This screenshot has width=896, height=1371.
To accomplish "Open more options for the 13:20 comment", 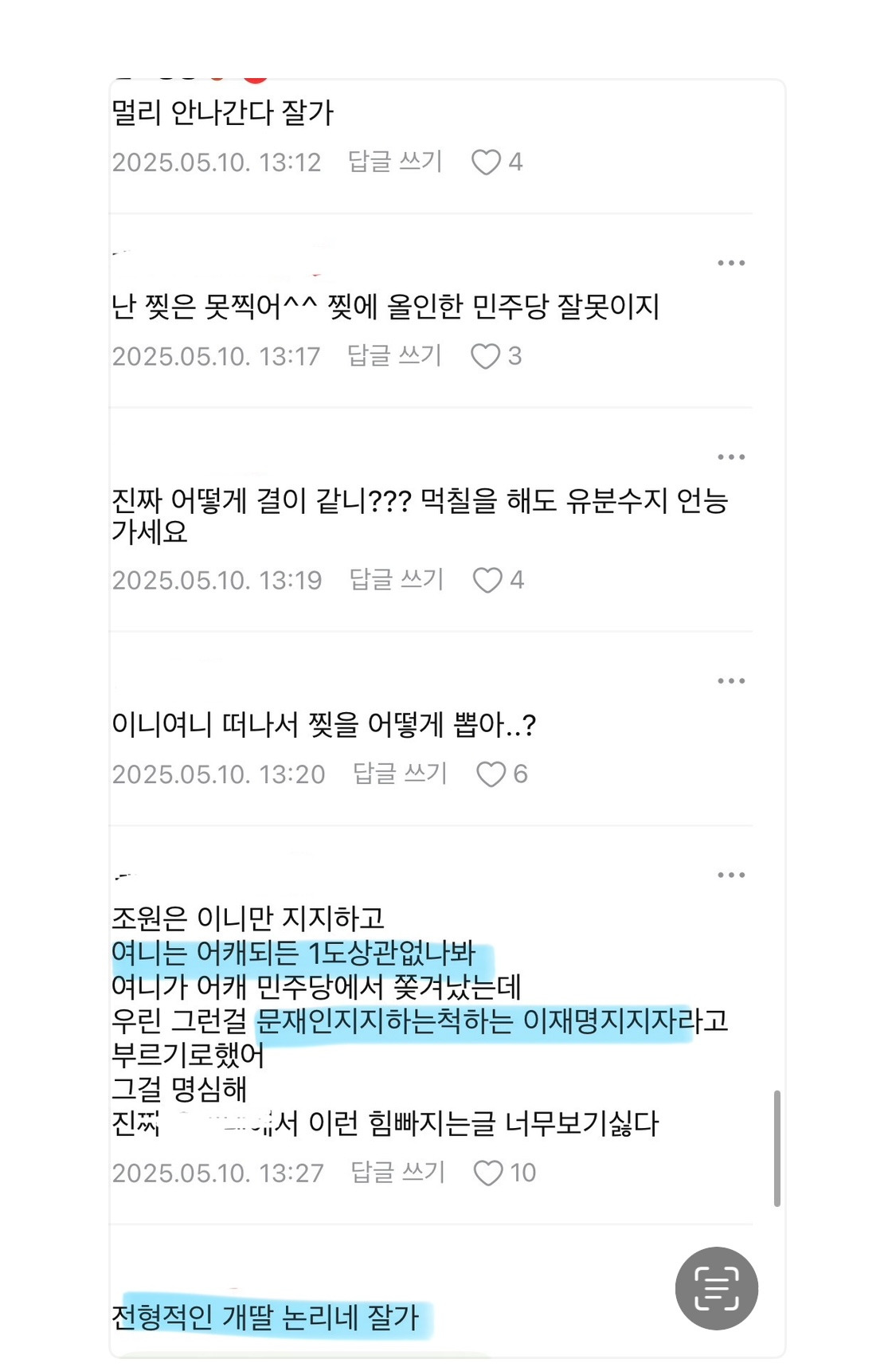I will [x=730, y=681].
